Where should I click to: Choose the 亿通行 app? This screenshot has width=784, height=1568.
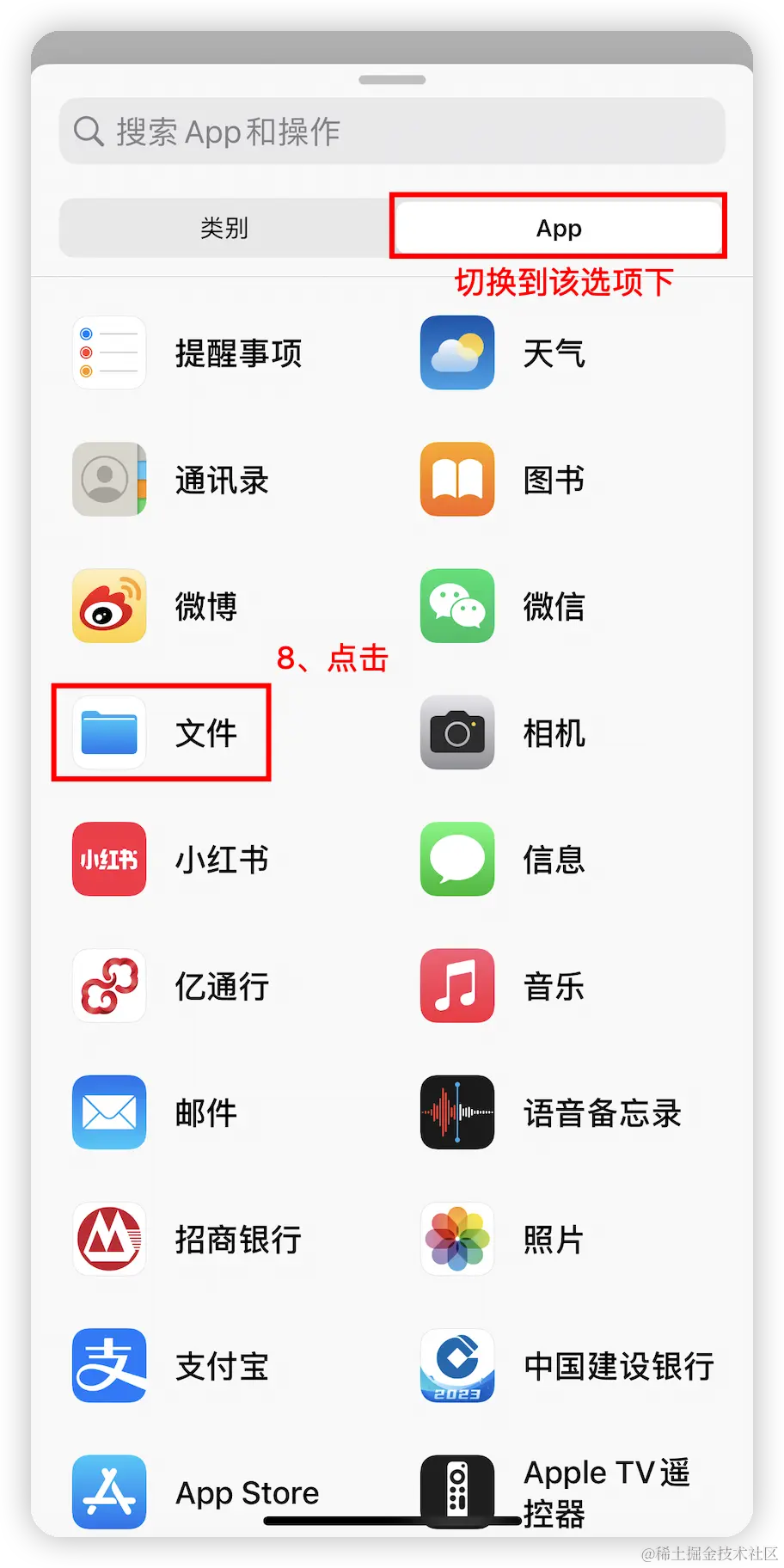172,985
